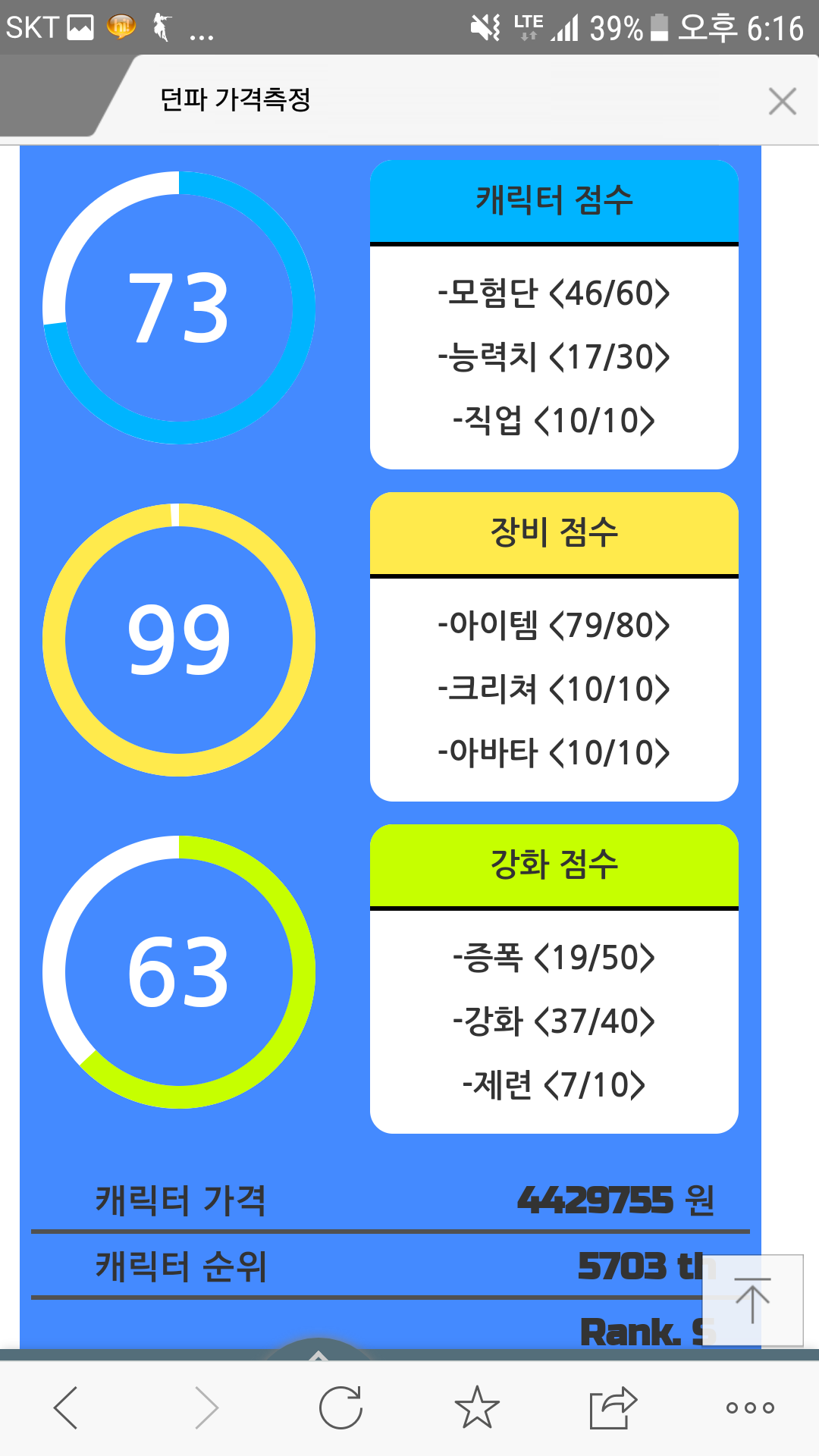819x1456 pixels.
Task: Go forward to the next page
Action: pyautogui.click(x=205, y=1407)
